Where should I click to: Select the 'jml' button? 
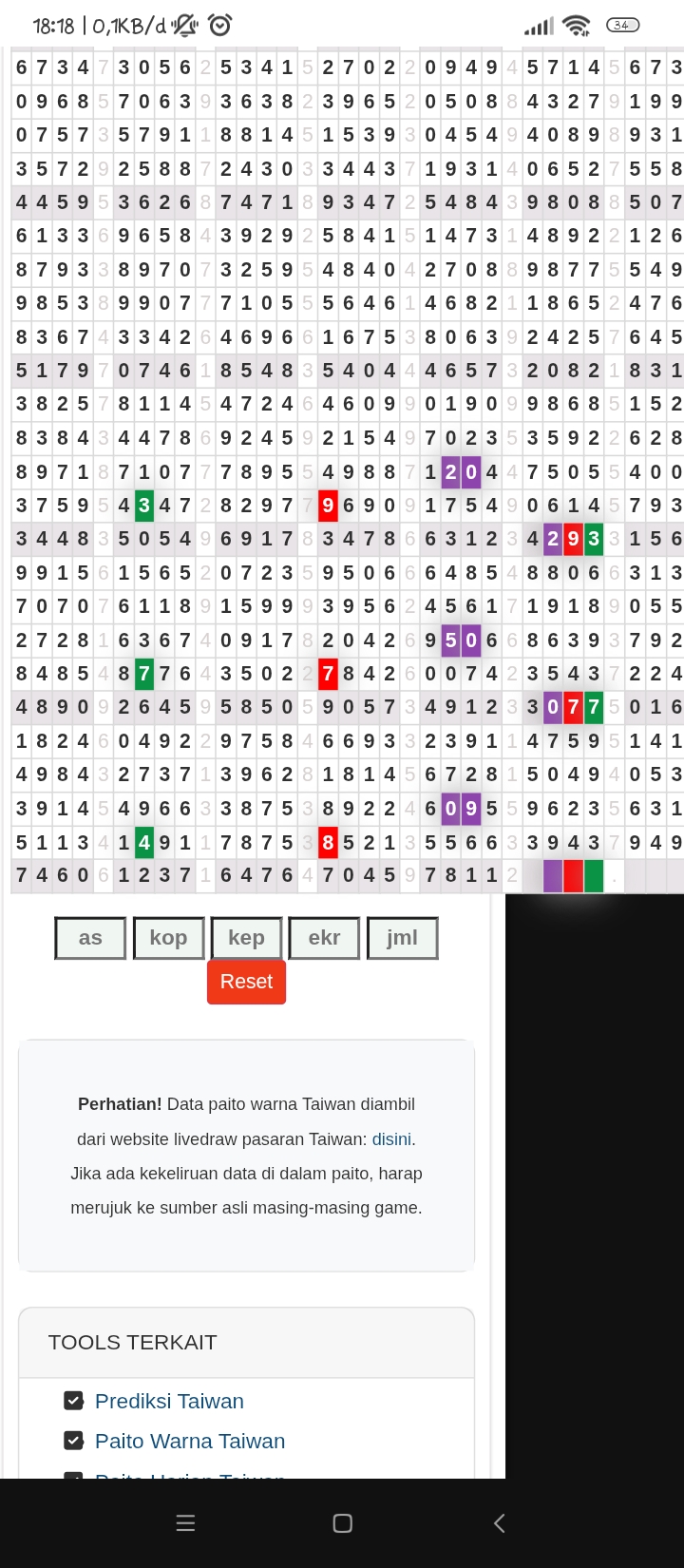(x=402, y=938)
